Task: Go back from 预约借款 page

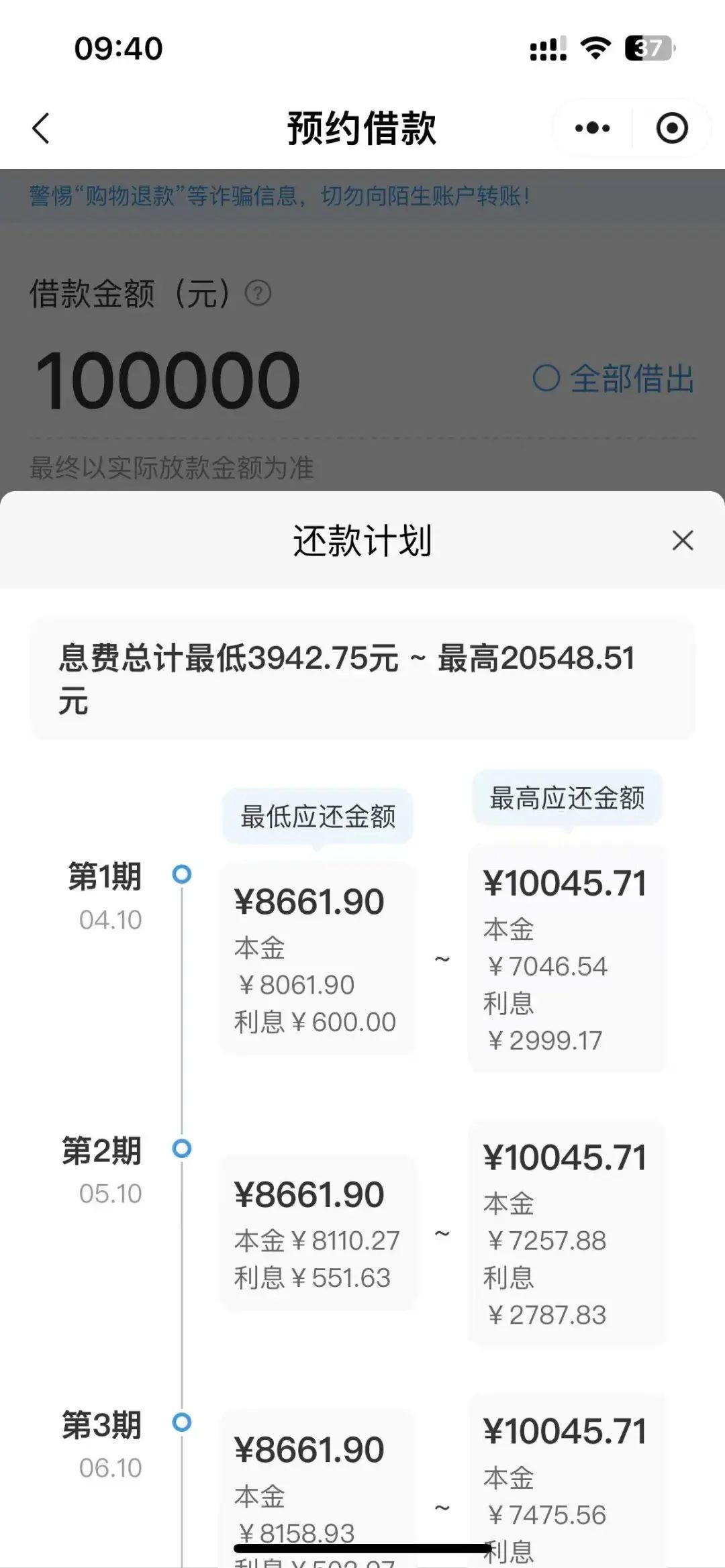Action: [42, 128]
